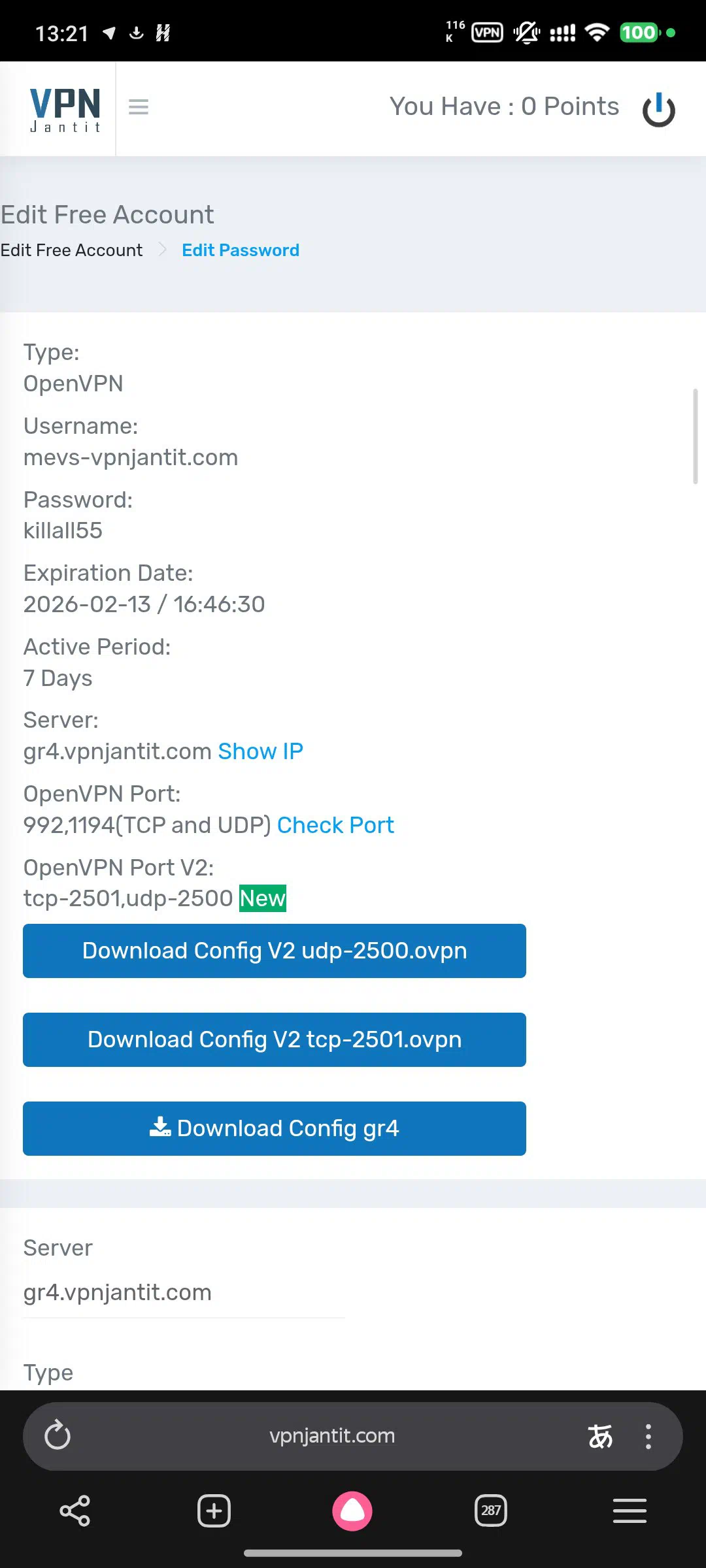Translate page with the あ icon
The image size is (706, 1568).
[600, 1436]
